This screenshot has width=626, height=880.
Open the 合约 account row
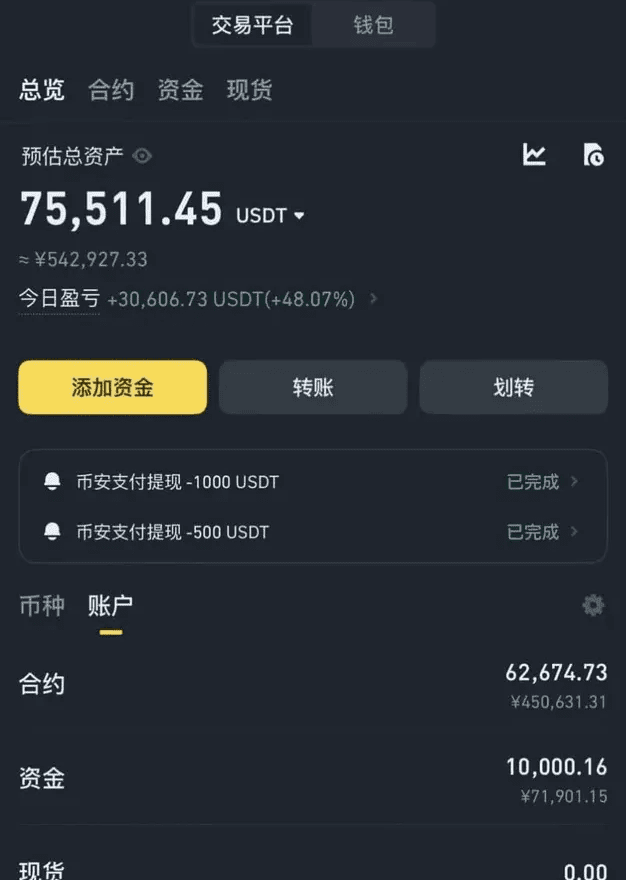[x=313, y=685]
